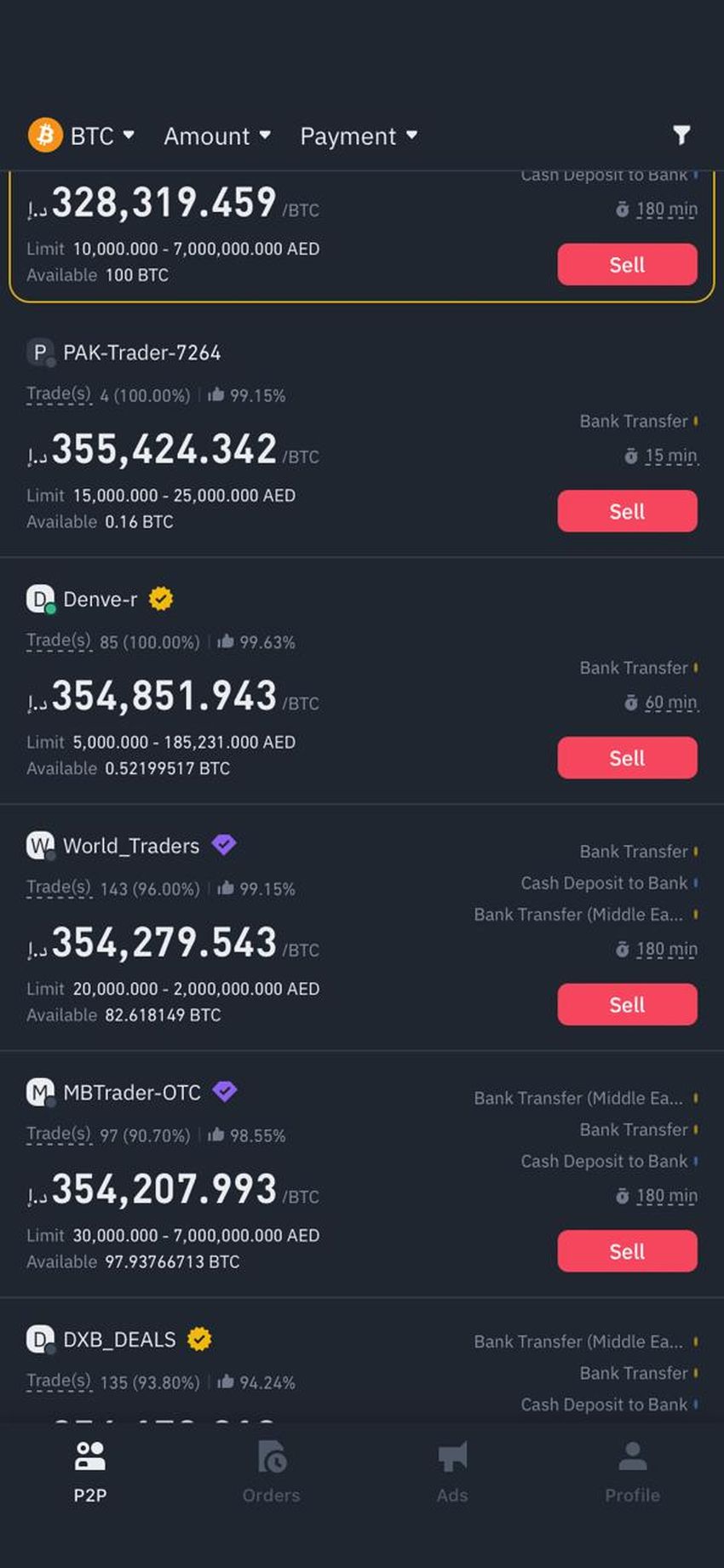Go to the Ads tab
The image size is (724, 1568).
[x=452, y=1472]
